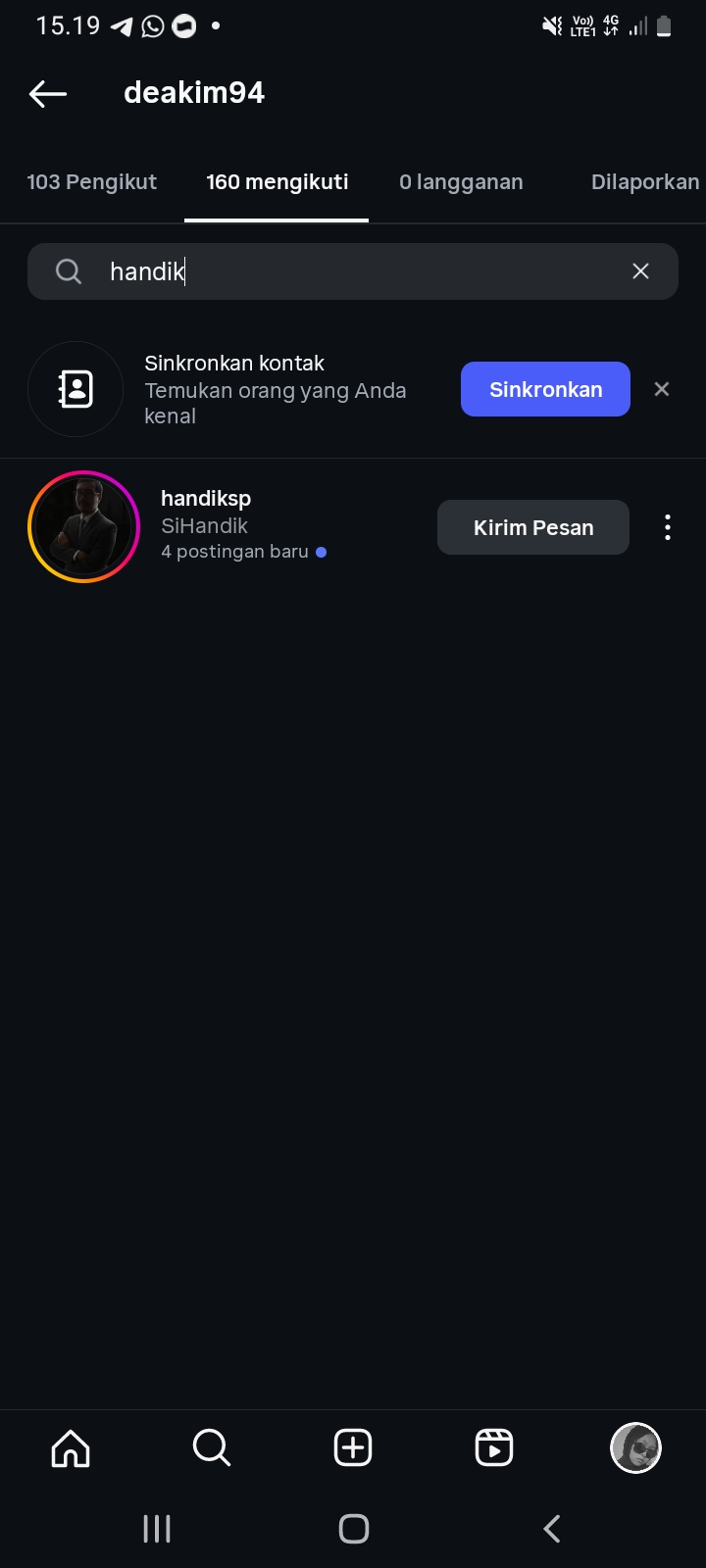Image resolution: width=706 pixels, height=1568 pixels.
Task: Open handiksp's profile
Action: point(206,499)
